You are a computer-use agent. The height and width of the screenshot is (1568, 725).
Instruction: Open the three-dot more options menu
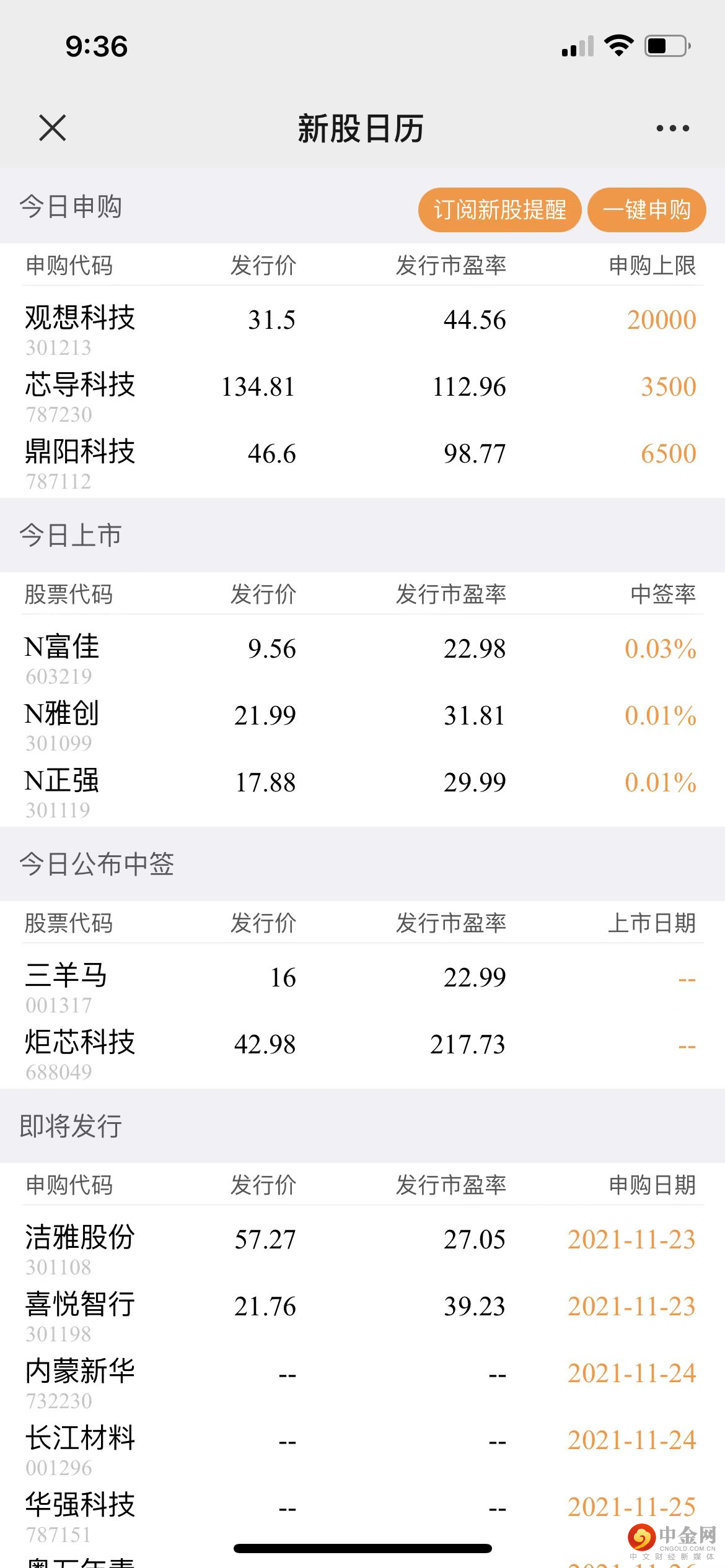click(x=672, y=128)
